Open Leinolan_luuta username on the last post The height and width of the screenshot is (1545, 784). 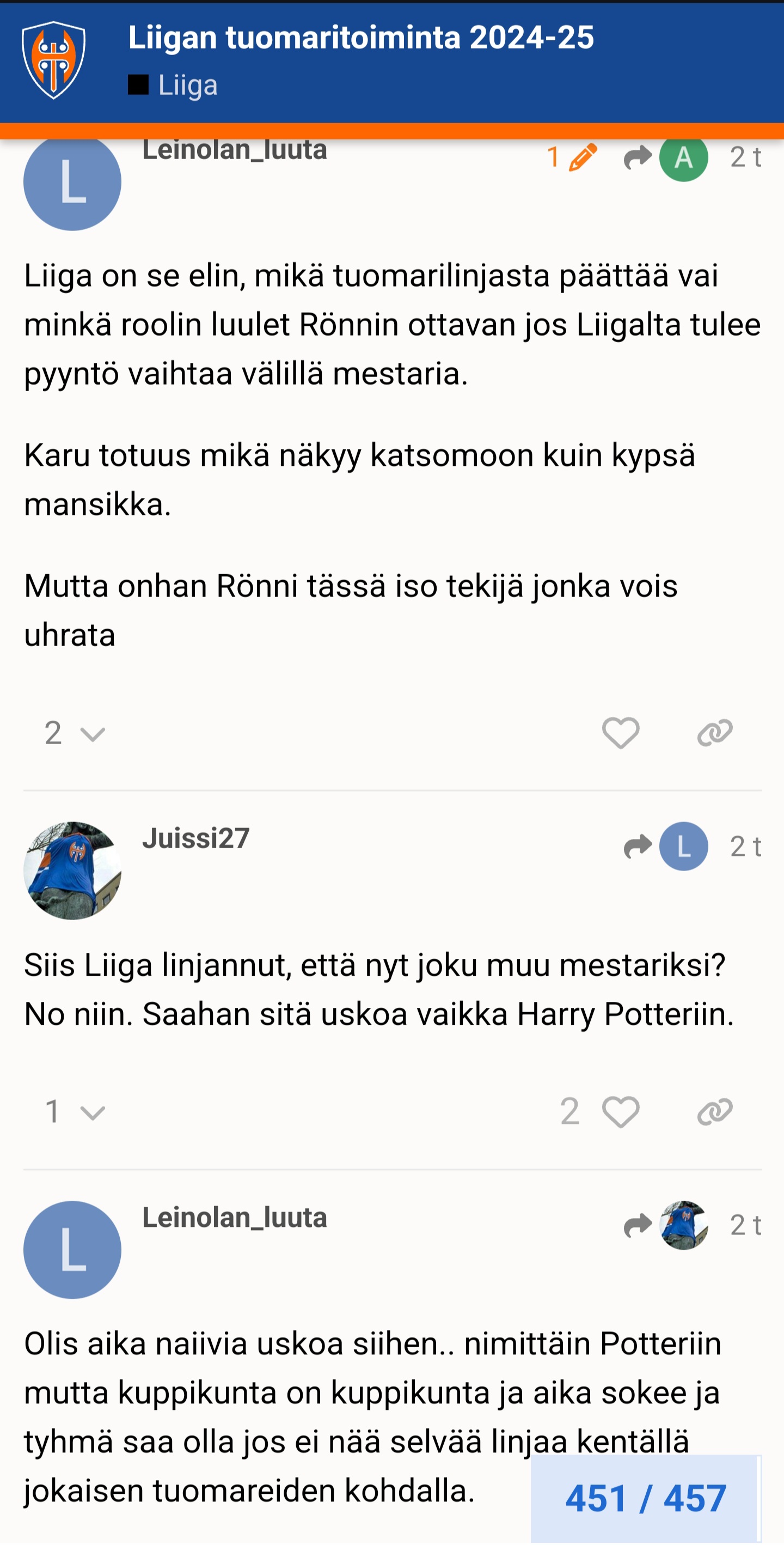[234, 1218]
